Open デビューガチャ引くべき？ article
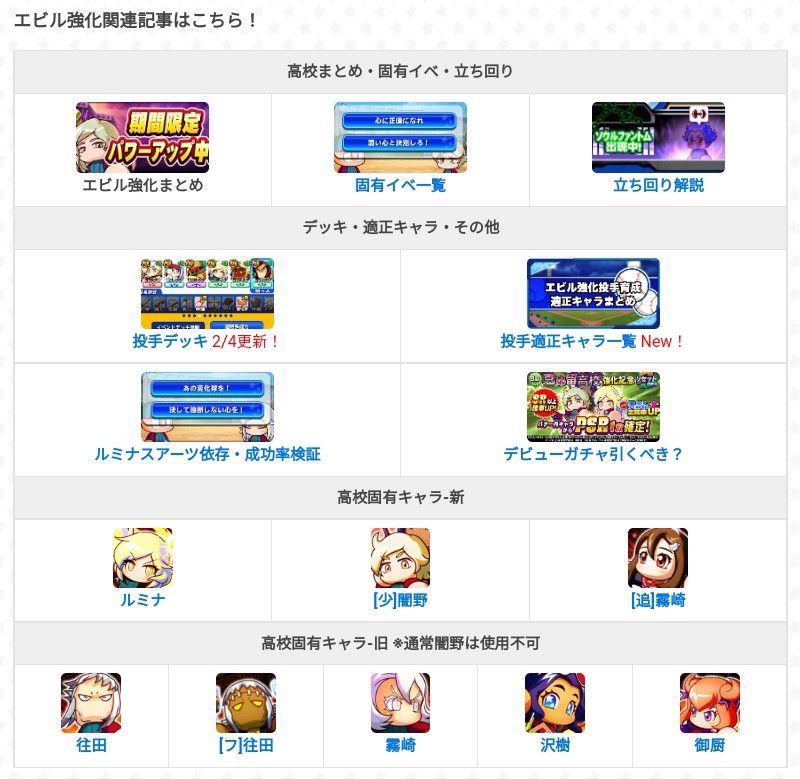 pos(593,454)
